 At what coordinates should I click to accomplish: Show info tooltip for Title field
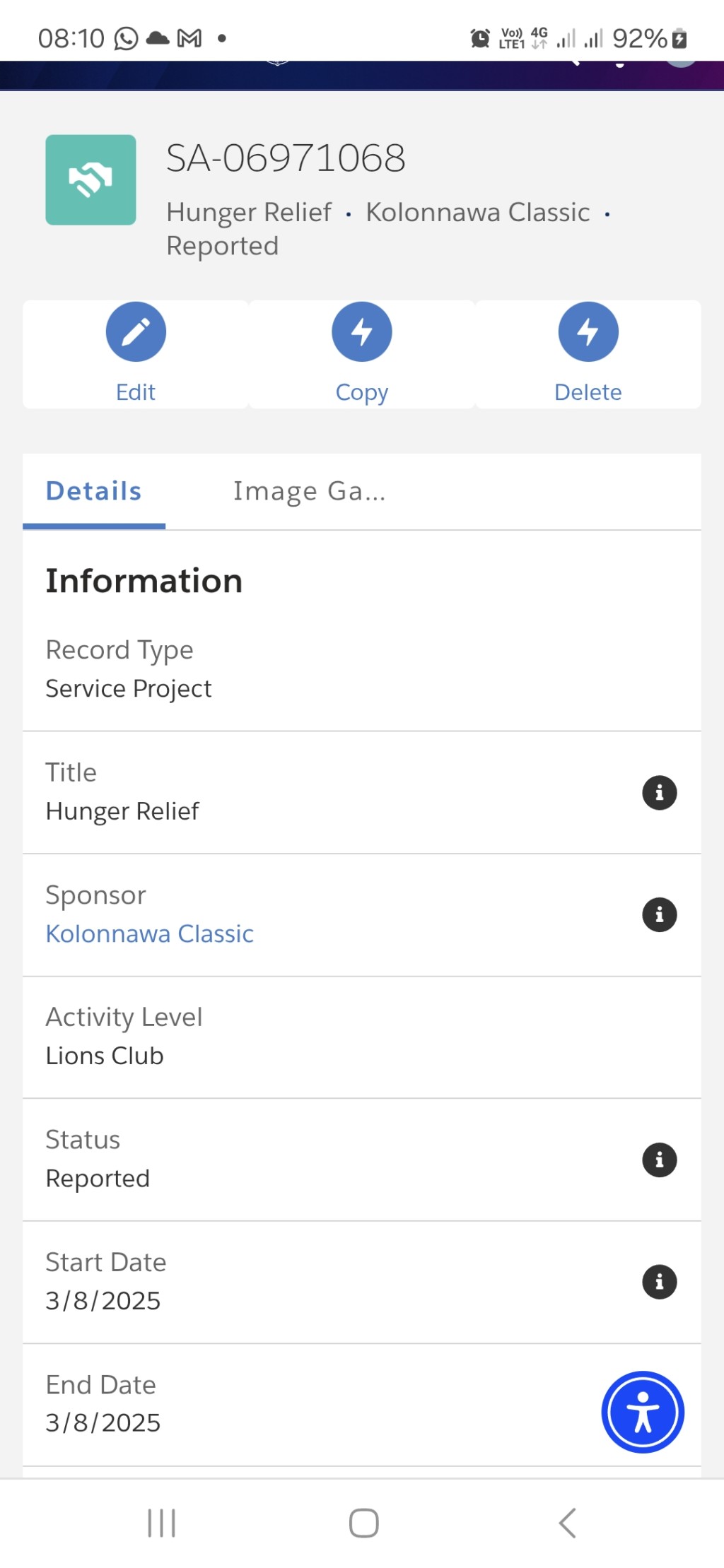coord(659,793)
